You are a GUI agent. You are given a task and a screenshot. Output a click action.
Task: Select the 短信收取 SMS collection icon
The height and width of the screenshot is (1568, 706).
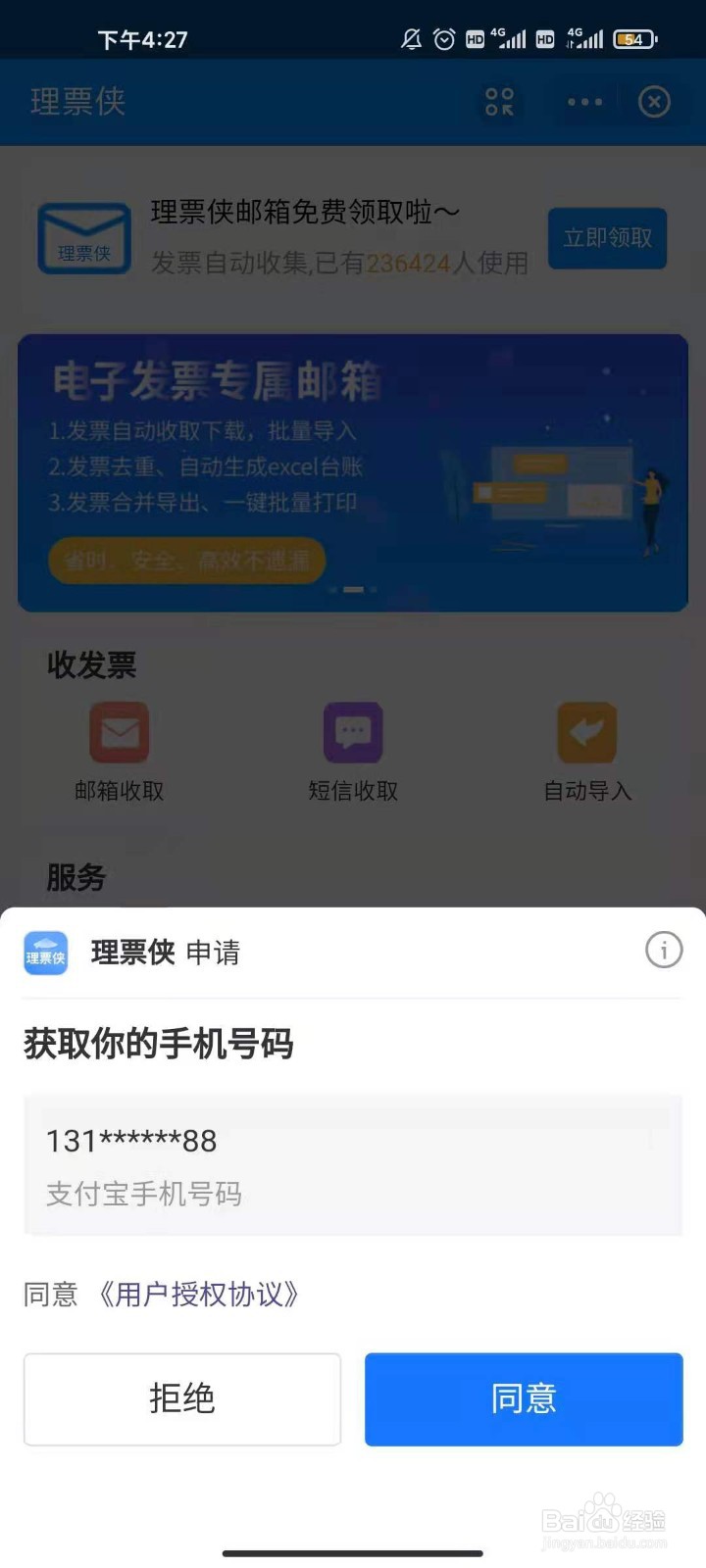tap(352, 731)
